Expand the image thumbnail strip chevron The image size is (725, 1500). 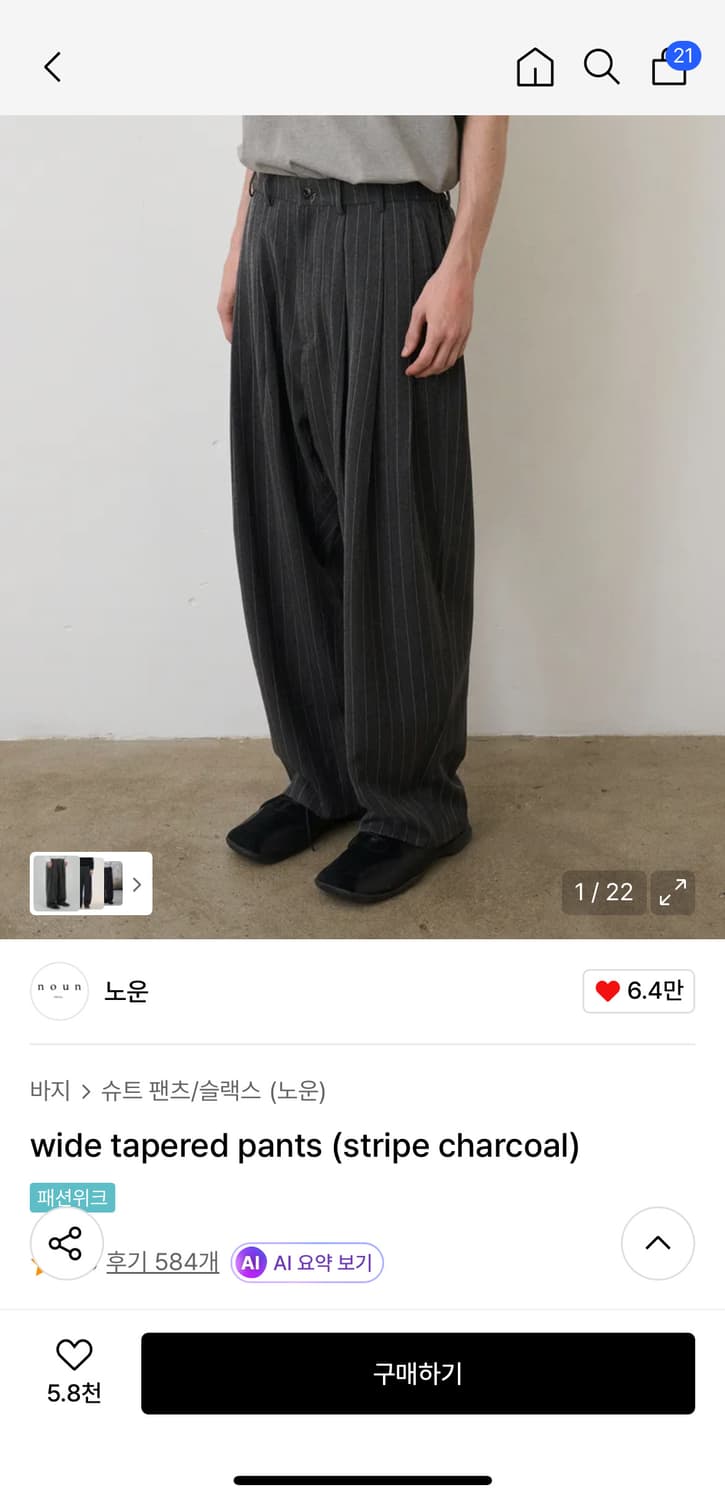136,884
